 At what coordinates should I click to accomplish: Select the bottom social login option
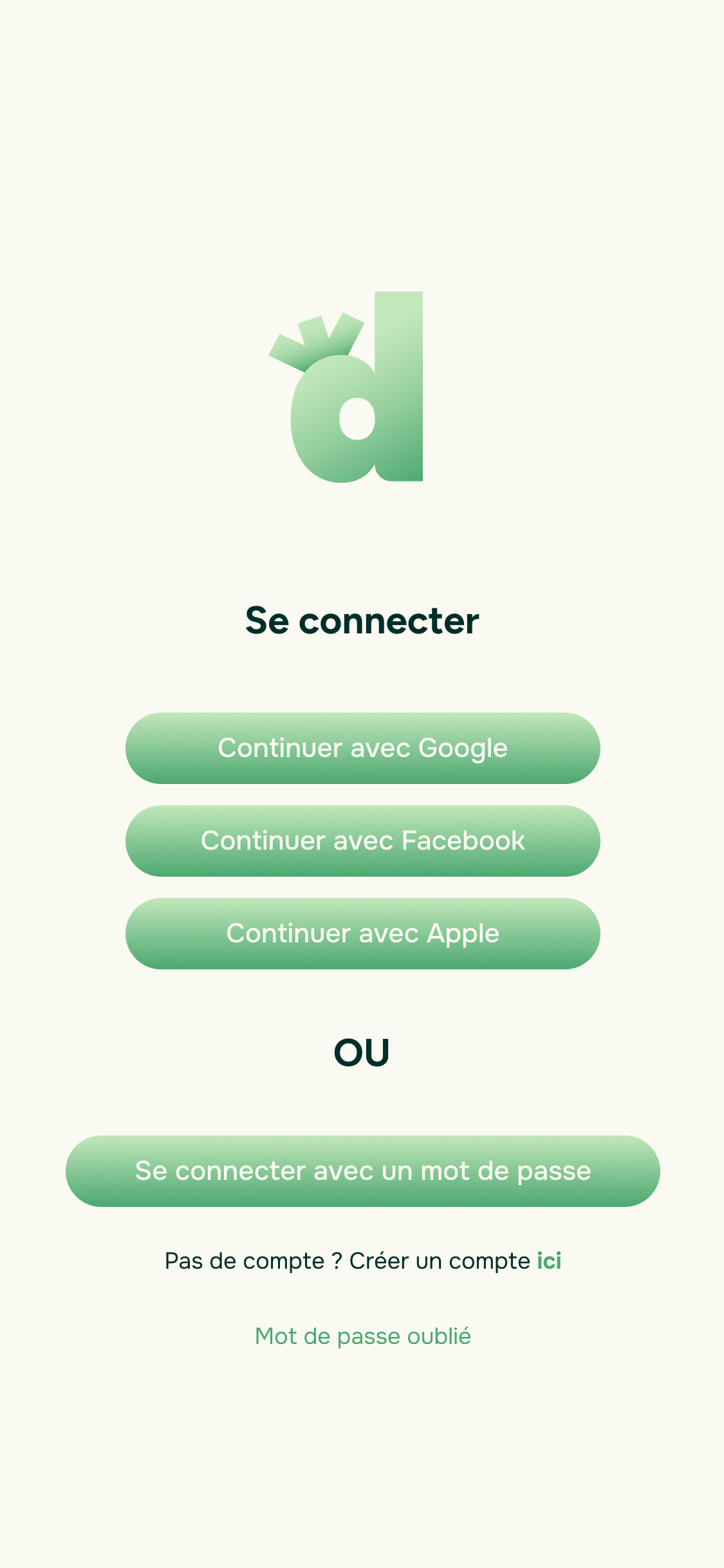click(362, 933)
